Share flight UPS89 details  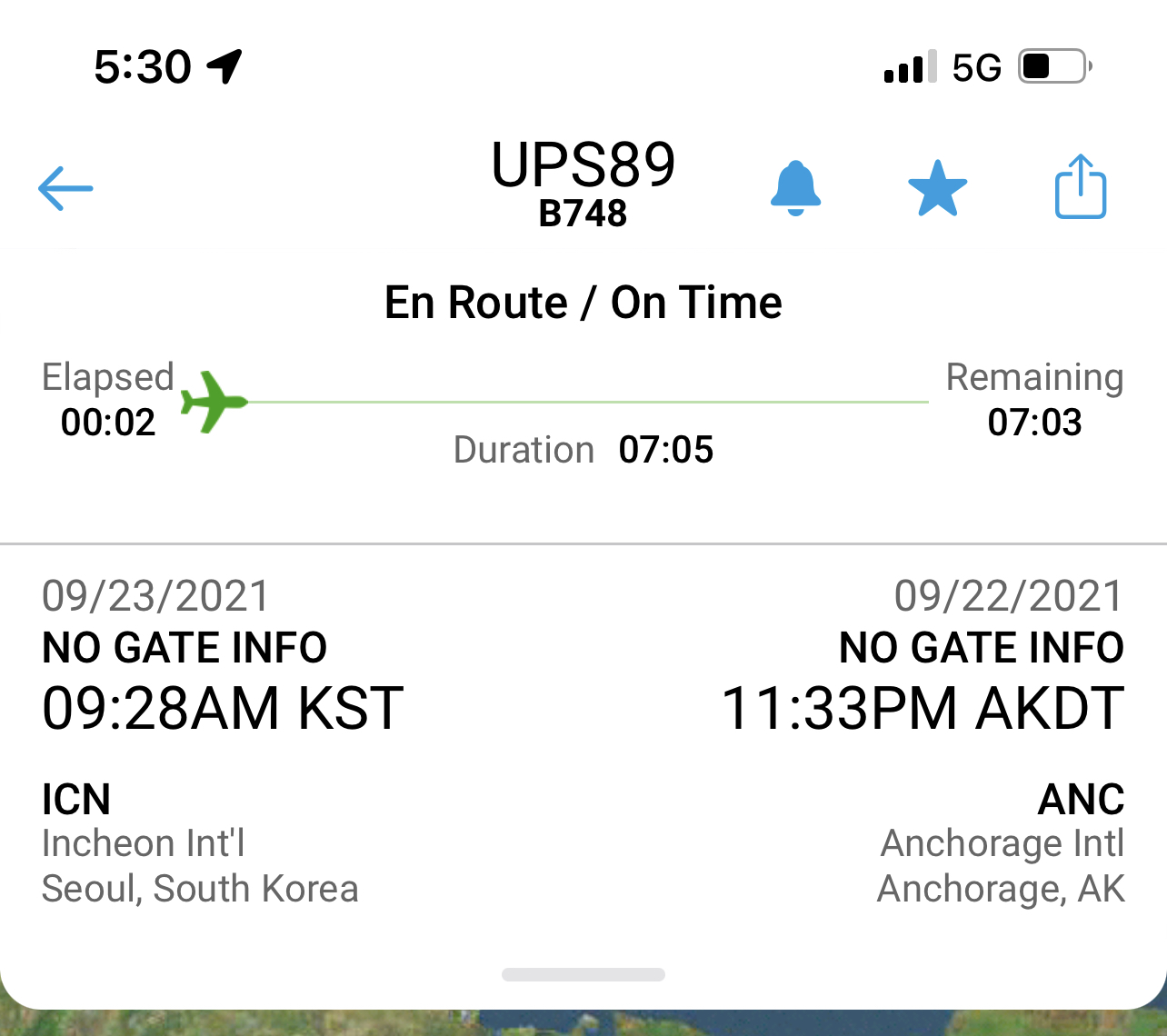(1080, 187)
